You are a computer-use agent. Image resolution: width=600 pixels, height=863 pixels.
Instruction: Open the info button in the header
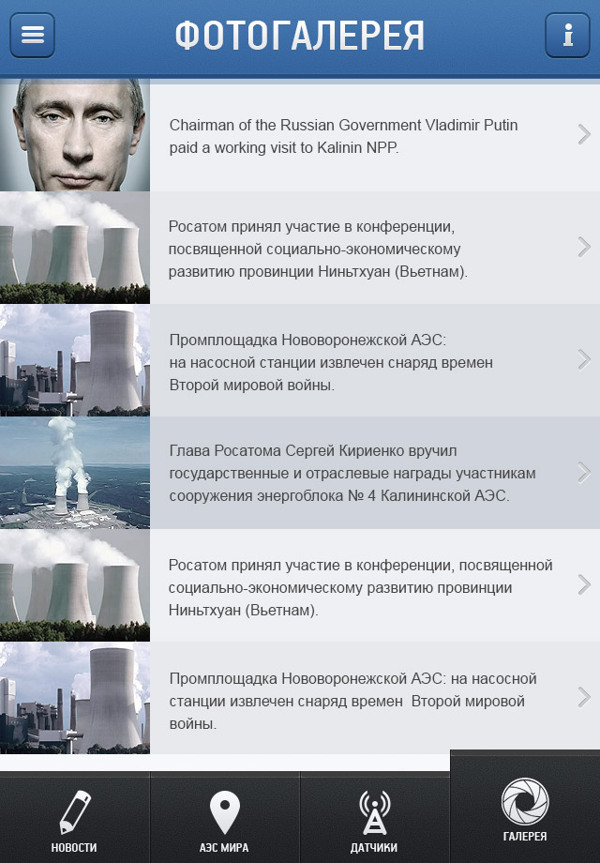[567, 35]
